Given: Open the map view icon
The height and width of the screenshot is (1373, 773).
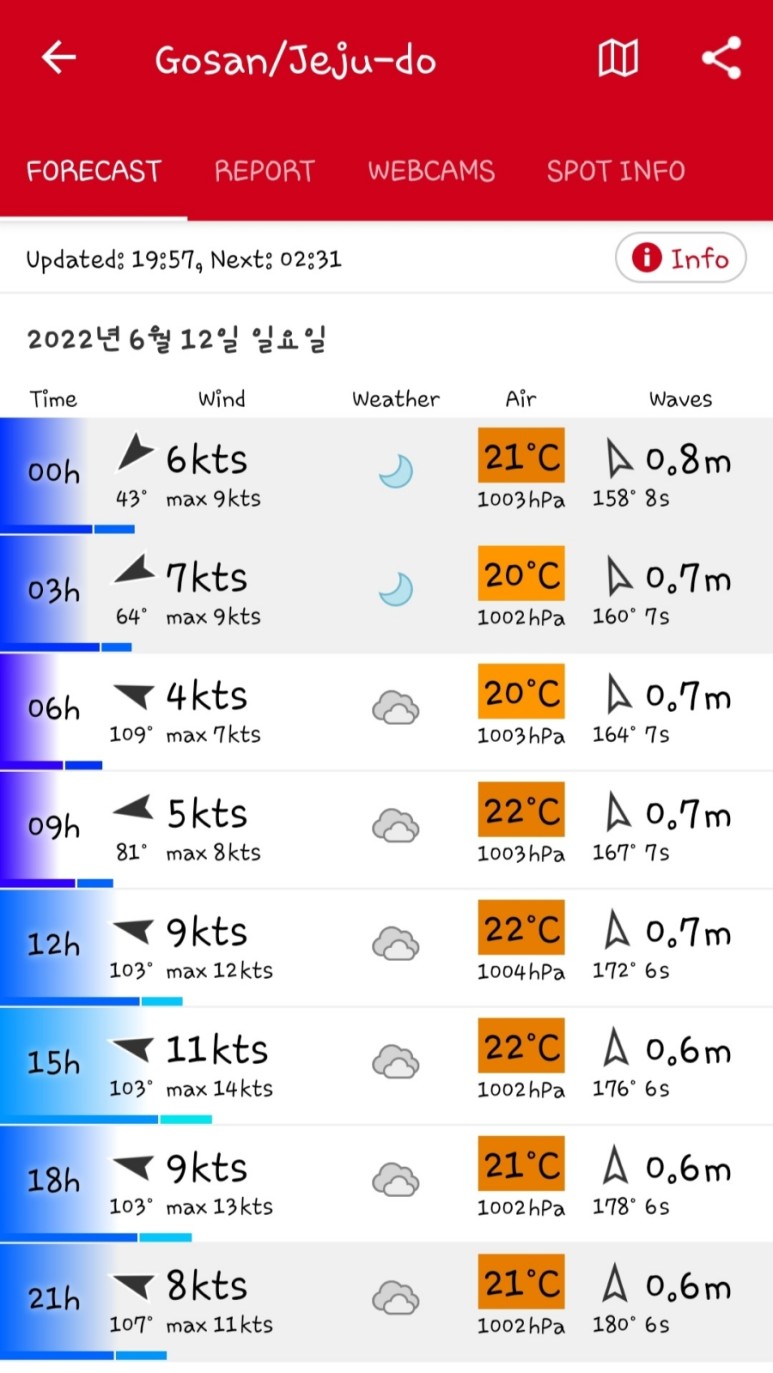Looking at the screenshot, I should click(618, 59).
